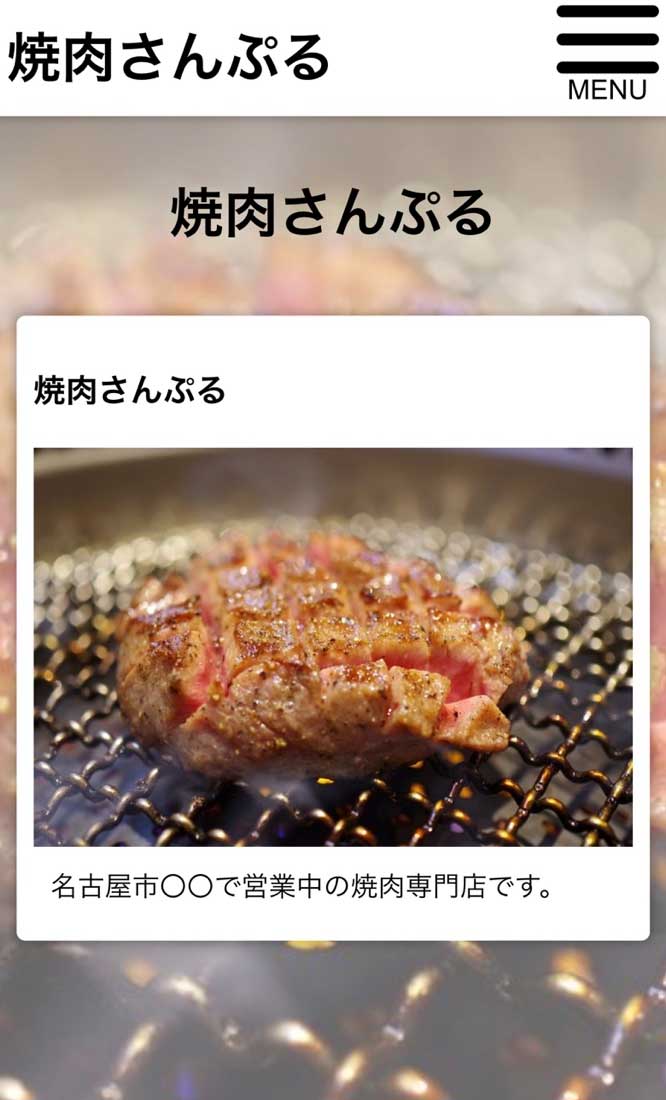Tap the 焼肉さんぷる site title in header
This screenshot has width=666, height=1100.
click(x=169, y=58)
